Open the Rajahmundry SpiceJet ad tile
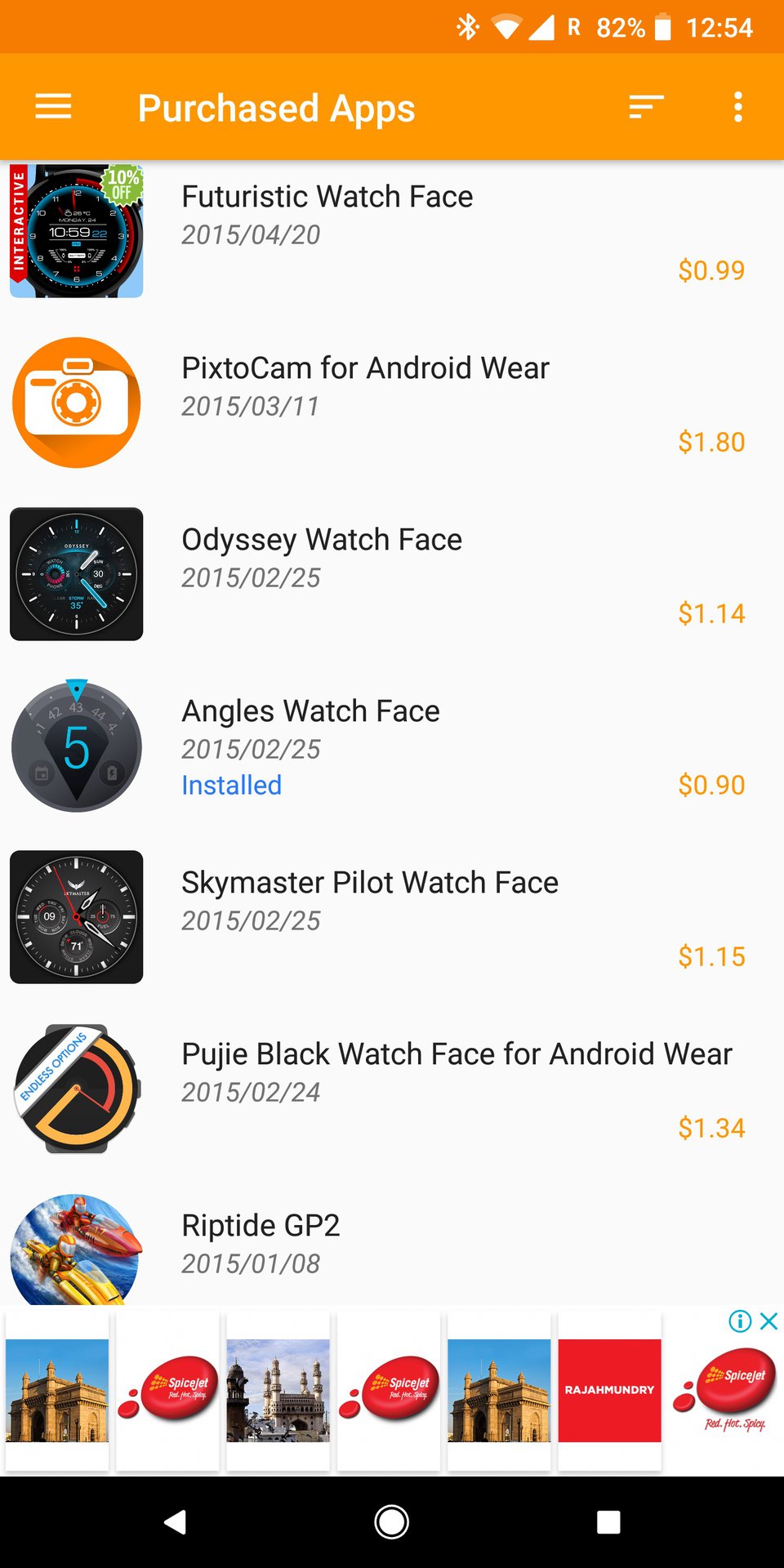 609,1390
